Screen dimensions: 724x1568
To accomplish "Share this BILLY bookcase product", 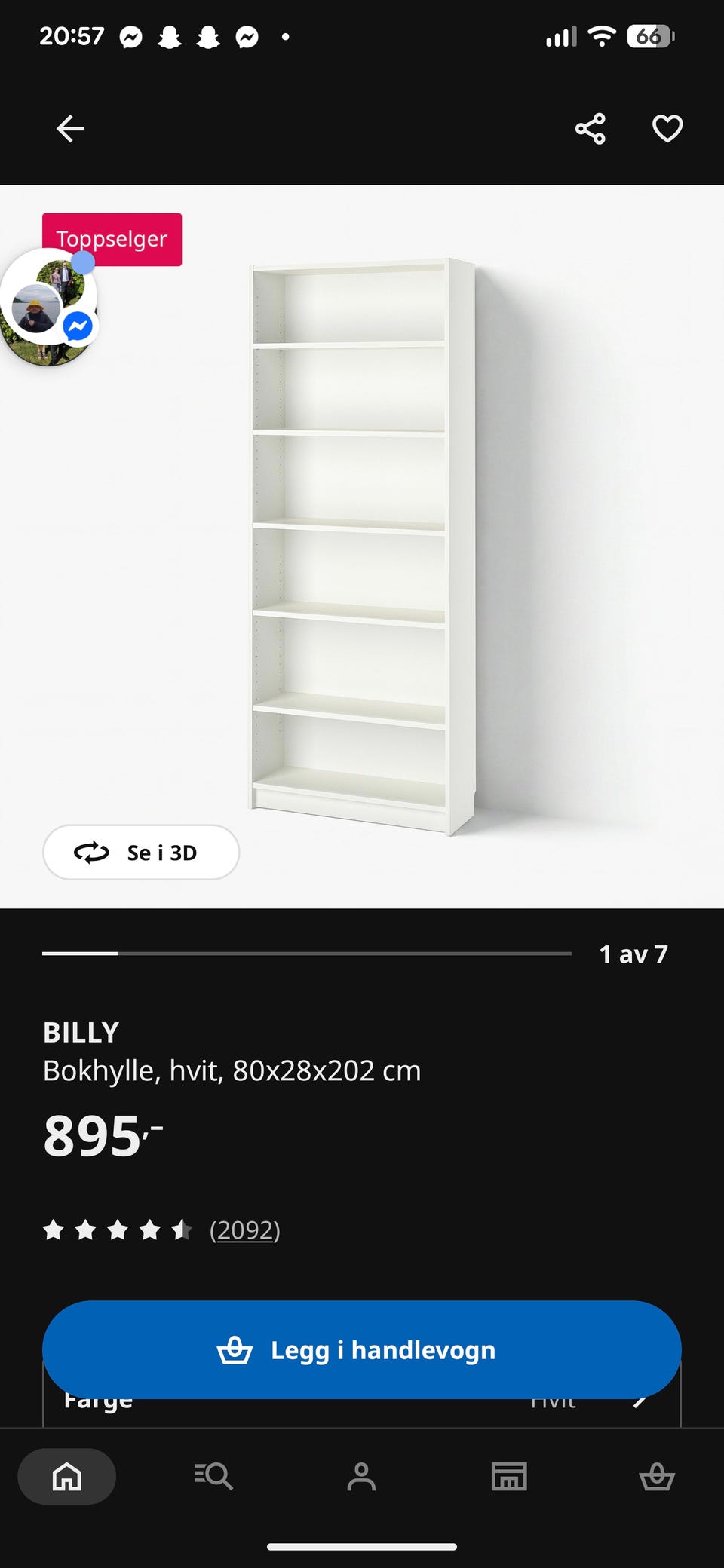I will click(x=590, y=129).
